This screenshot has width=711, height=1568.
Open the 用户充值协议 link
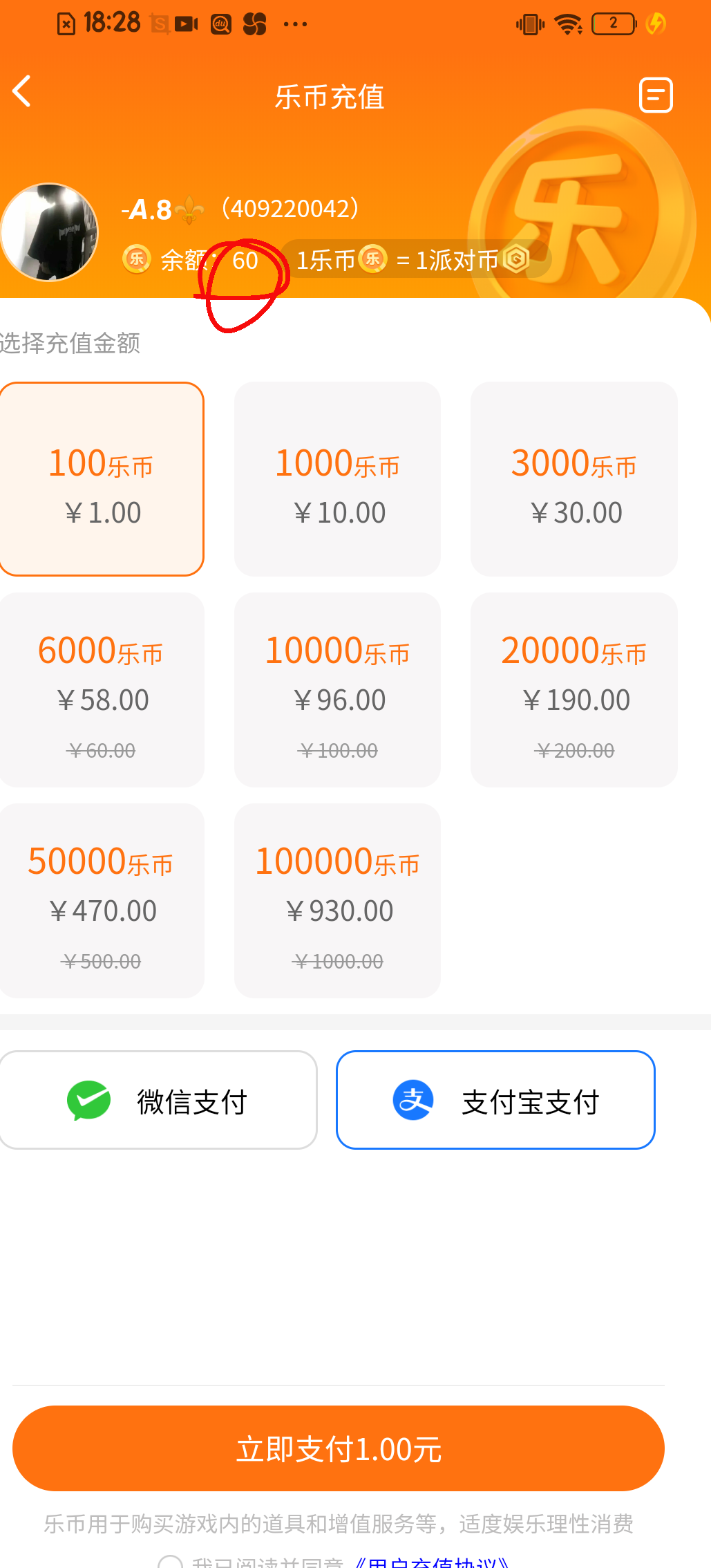(x=430, y=1562)
